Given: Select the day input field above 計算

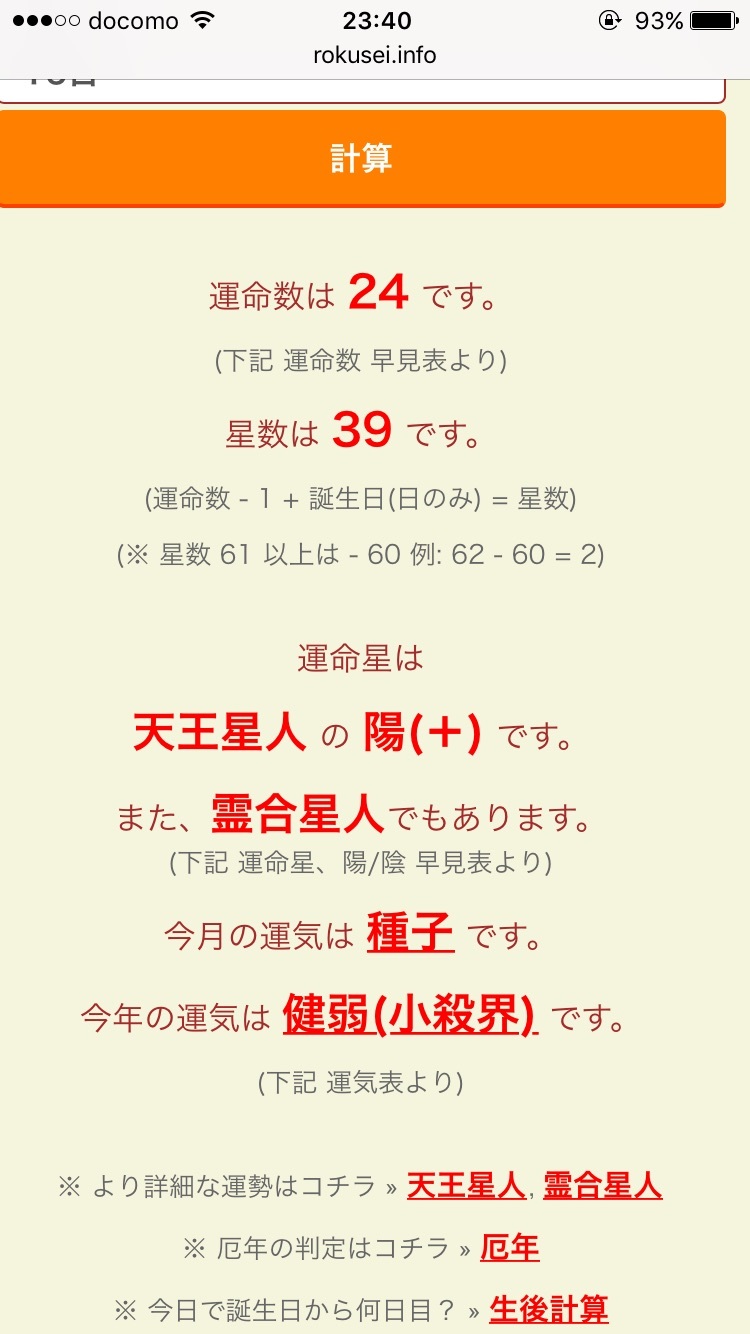Looking at the screenshot, I should pos(362,90).
